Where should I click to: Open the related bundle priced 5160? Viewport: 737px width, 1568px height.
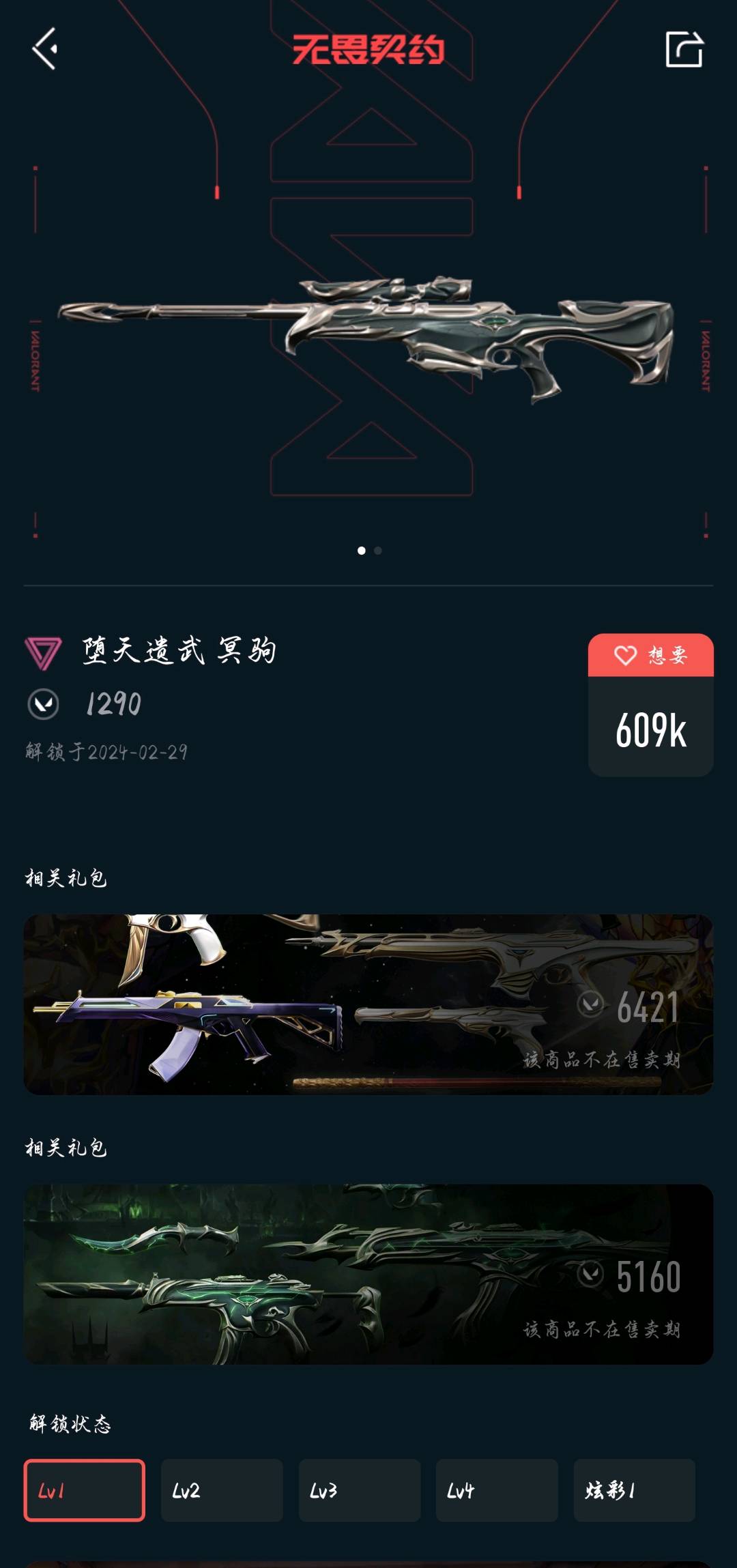click(369, 1274)
